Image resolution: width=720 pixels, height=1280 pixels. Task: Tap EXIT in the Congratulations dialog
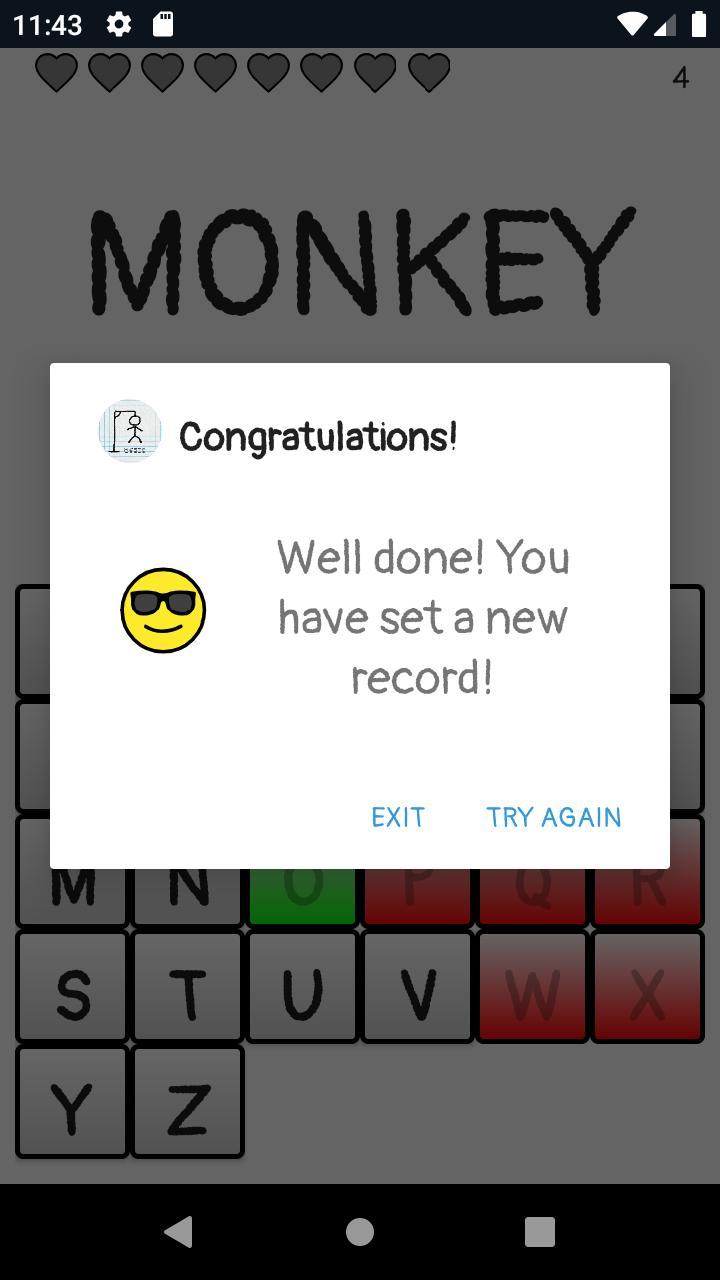coord(398,817)
